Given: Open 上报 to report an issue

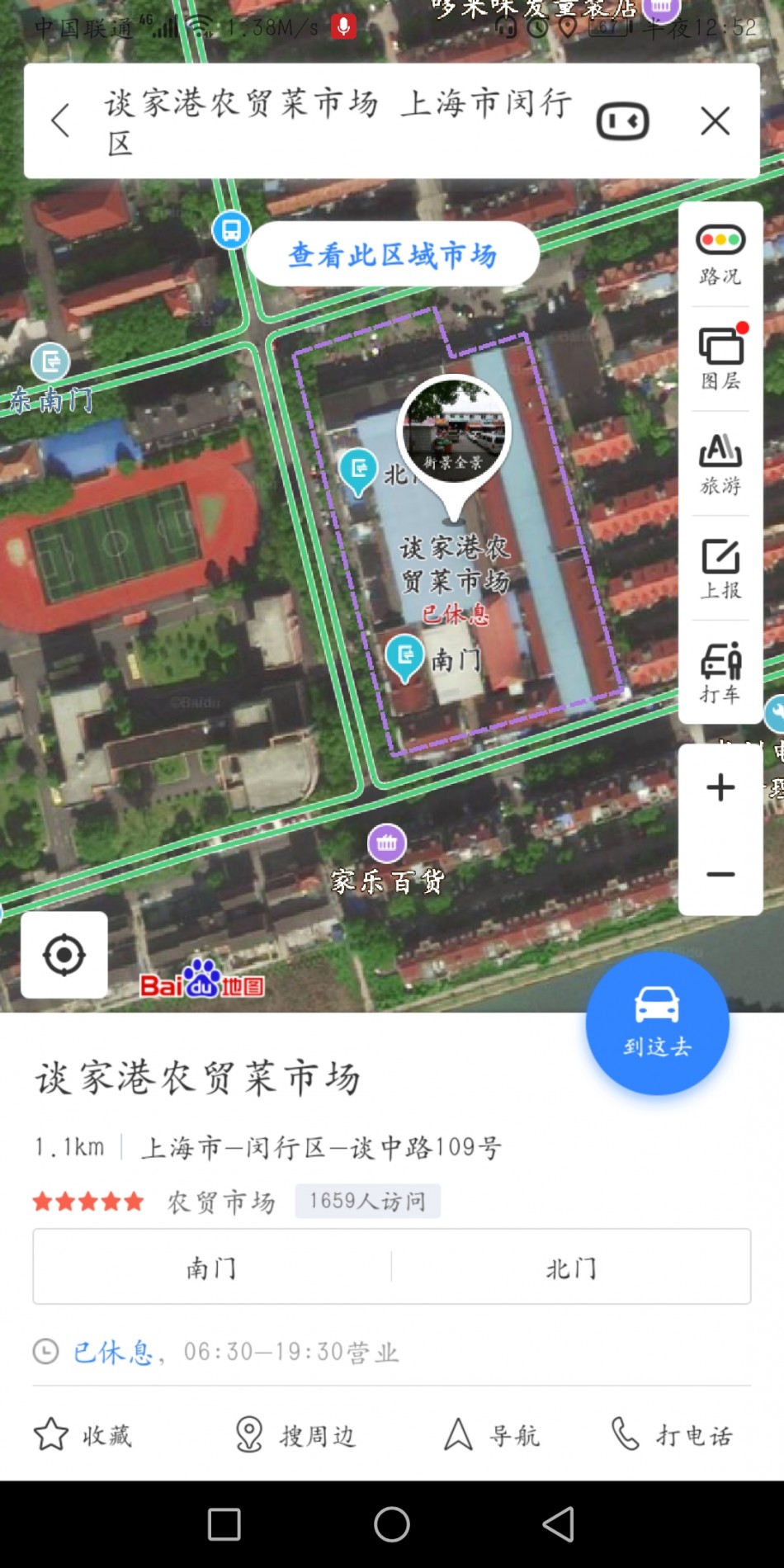Looking at the screenshot, I should point(720,569).
